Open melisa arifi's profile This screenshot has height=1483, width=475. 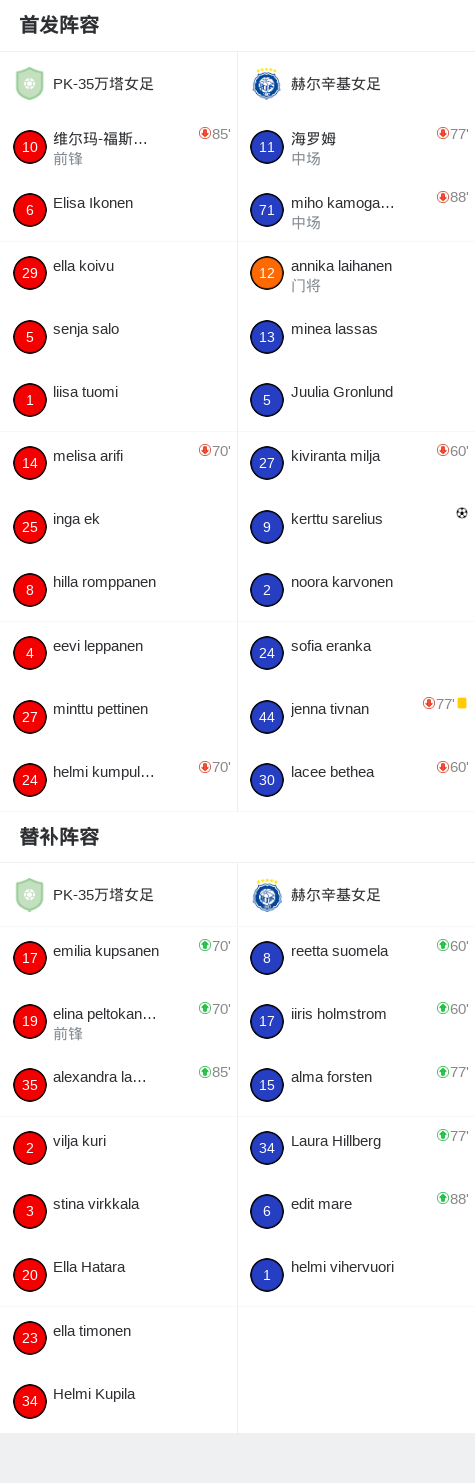118,463
